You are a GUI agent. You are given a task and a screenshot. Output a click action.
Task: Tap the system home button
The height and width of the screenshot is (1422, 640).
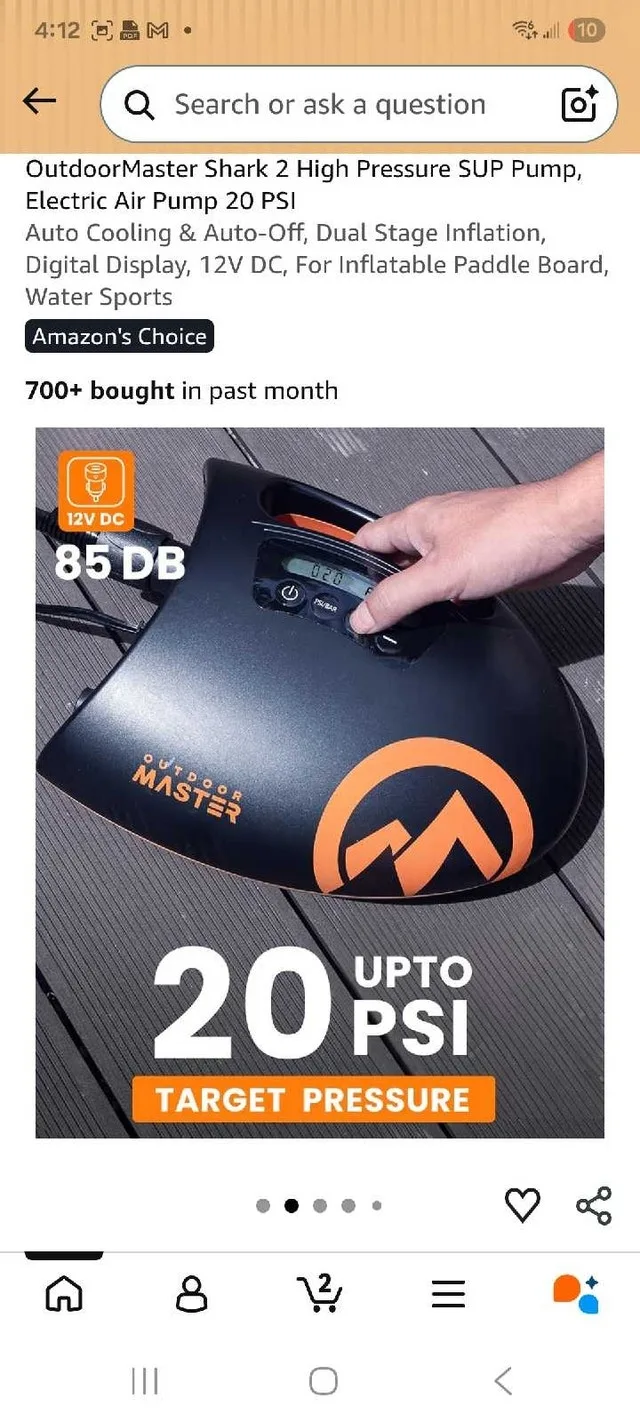pos(323,1382)
